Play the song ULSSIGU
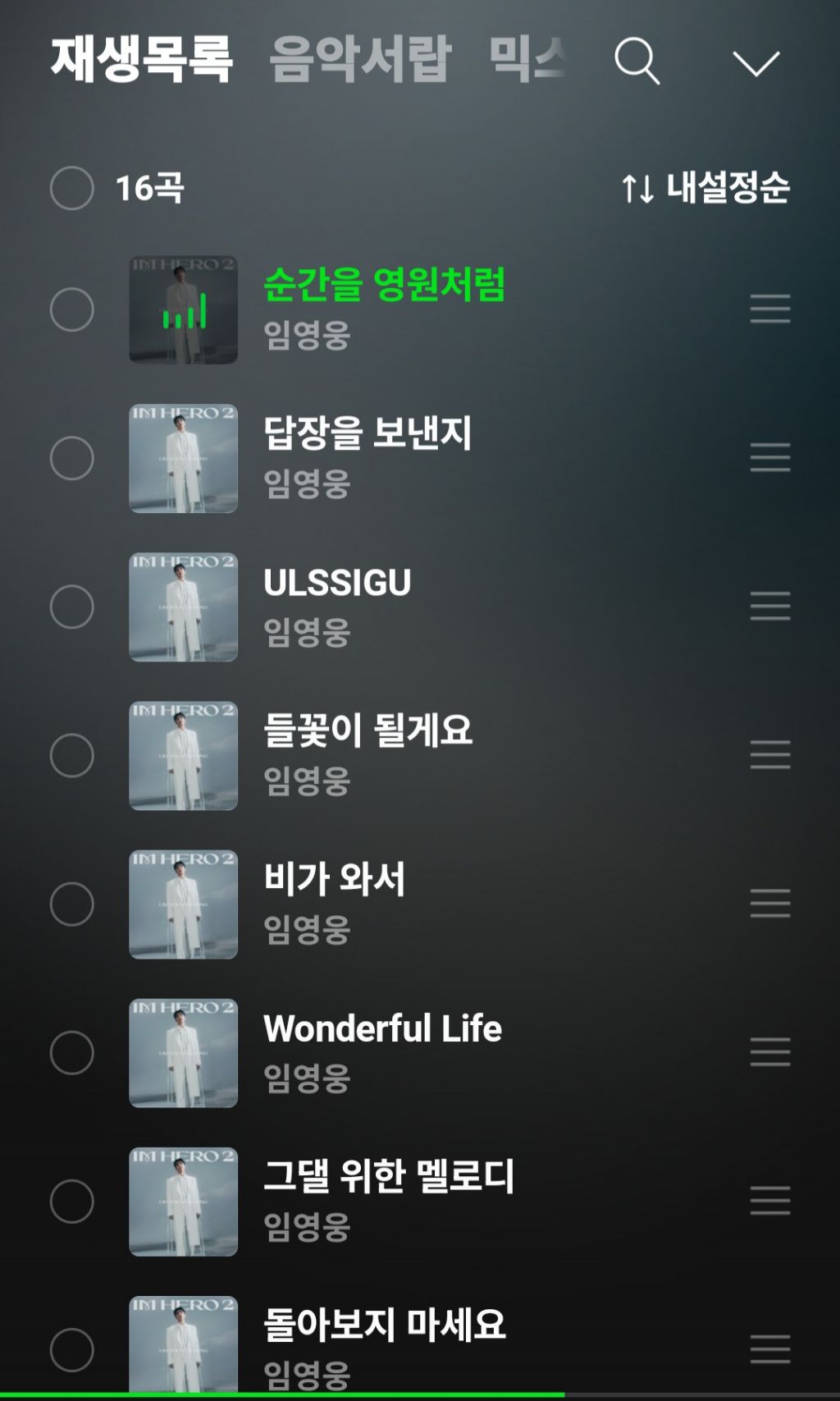This screenshot has width=840, height=1401. point(337,584)
